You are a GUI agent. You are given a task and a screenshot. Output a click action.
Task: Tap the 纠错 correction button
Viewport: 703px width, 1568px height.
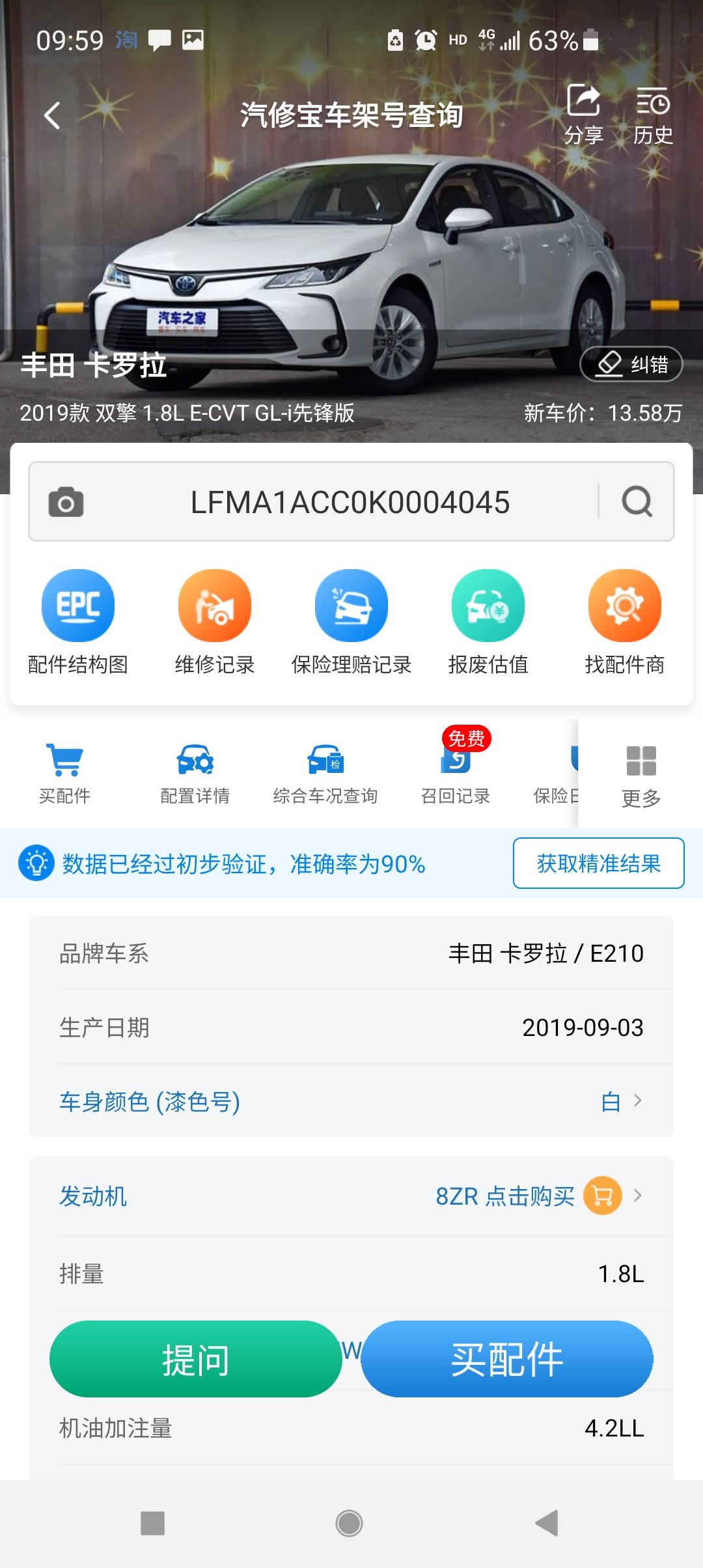pos(631,364)
